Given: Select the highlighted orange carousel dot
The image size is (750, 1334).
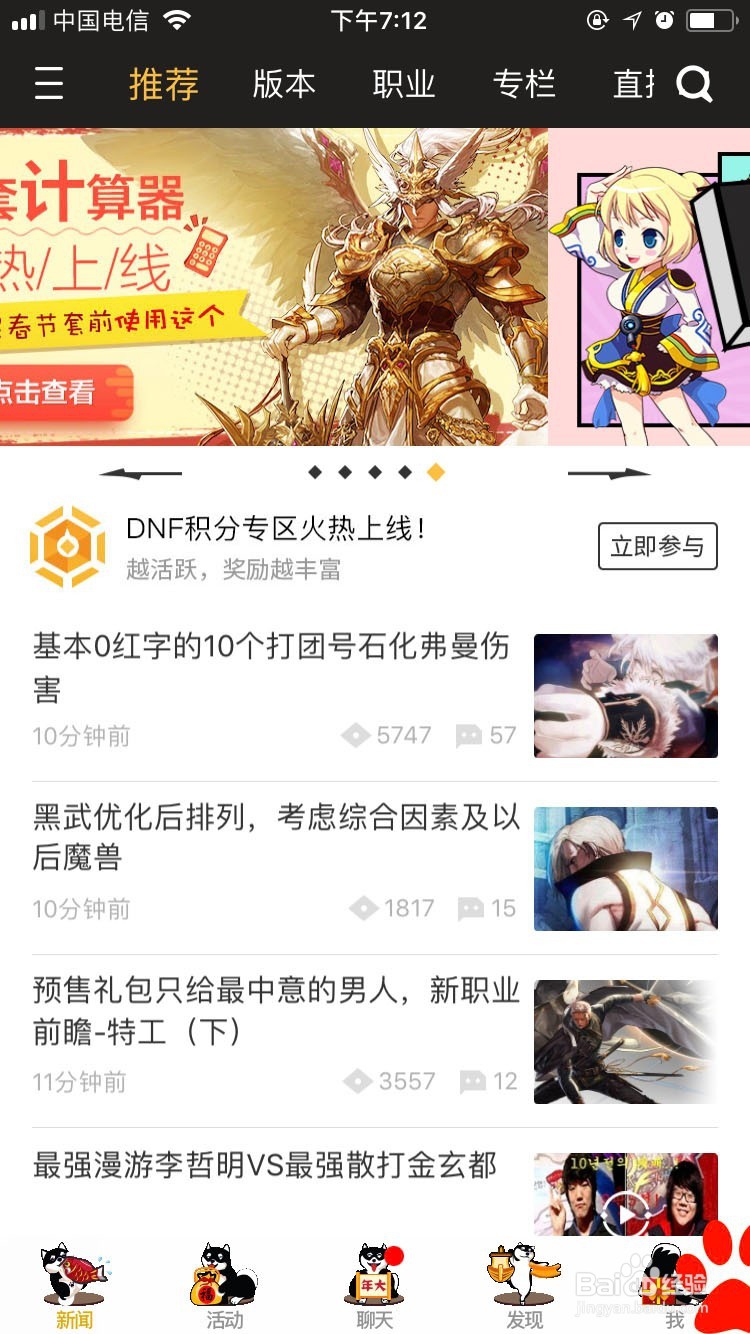Looking at the screenshot, I should tap(437, 471).
